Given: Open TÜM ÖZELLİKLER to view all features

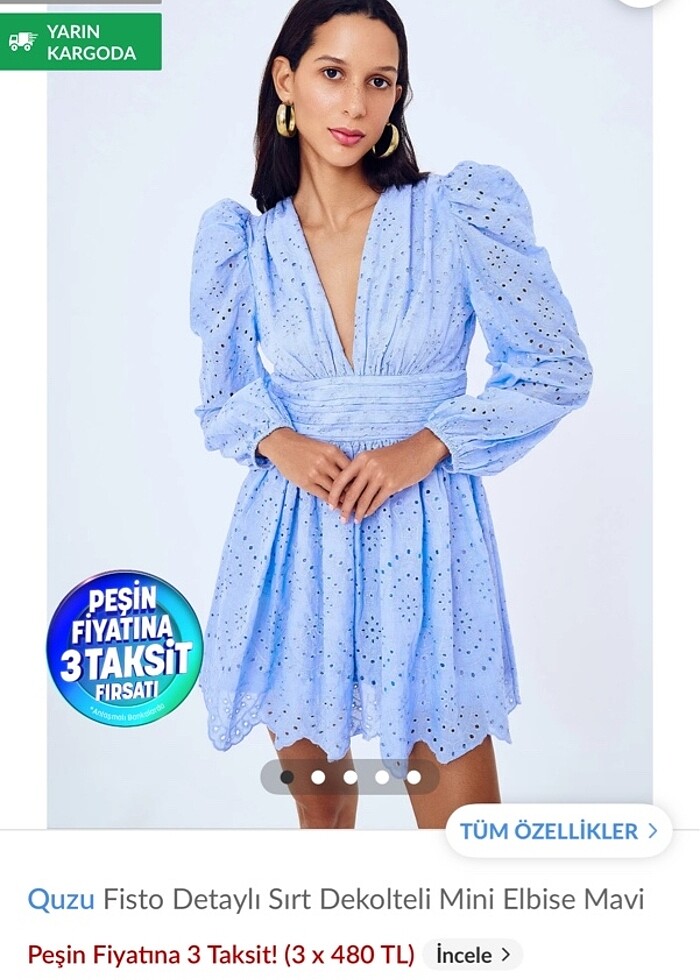Looking at the screenshot, I should coord(558,831).
